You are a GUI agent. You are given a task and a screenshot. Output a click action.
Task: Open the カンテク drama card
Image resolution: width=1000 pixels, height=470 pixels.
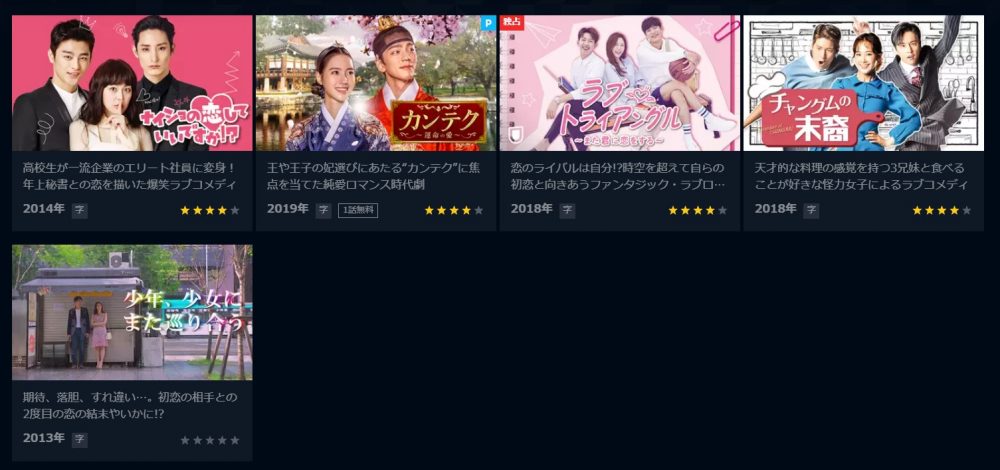click(x=376, y=84)
